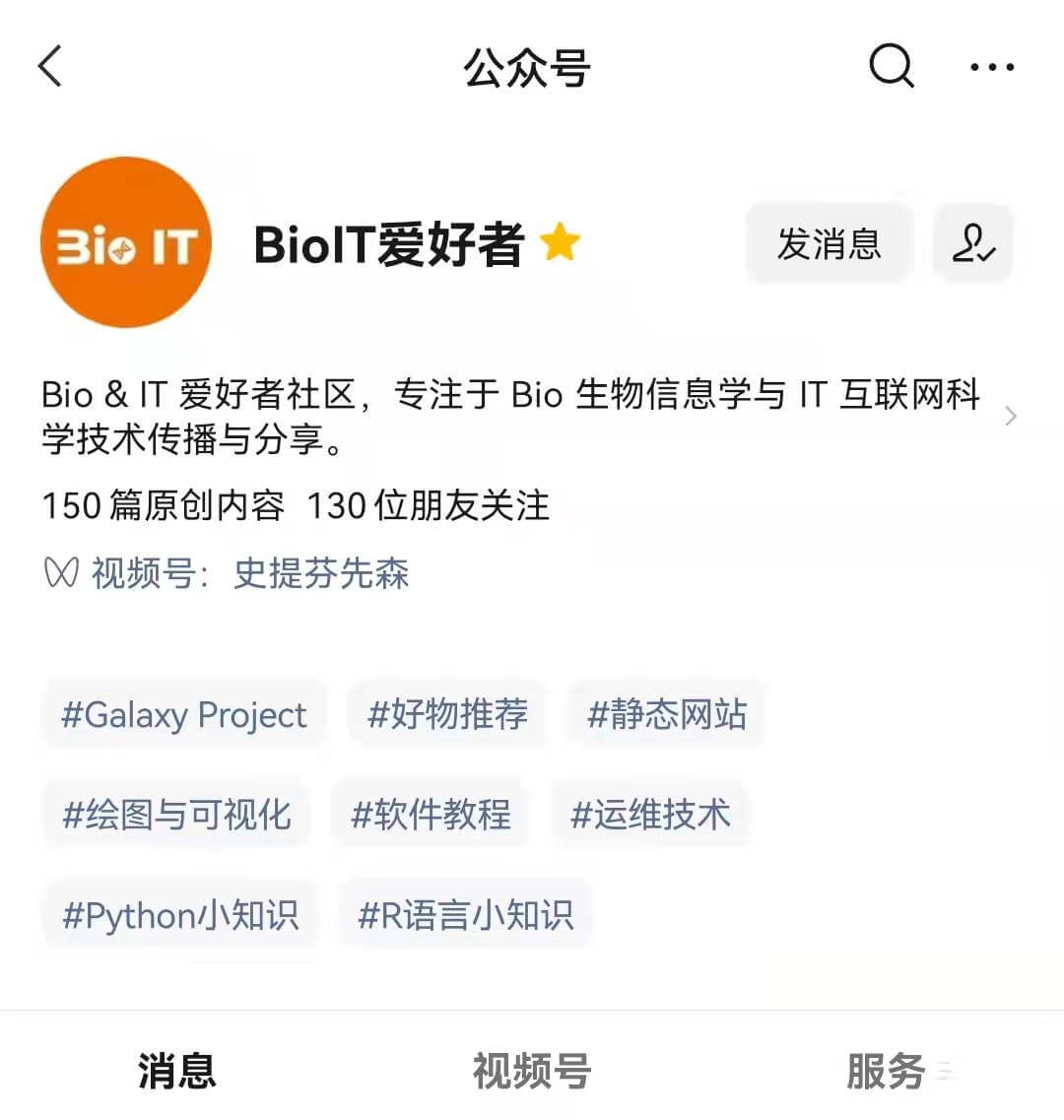Switch to the 服务 tab
Screen dimensions: 1064x1120
pos(886,1071)
